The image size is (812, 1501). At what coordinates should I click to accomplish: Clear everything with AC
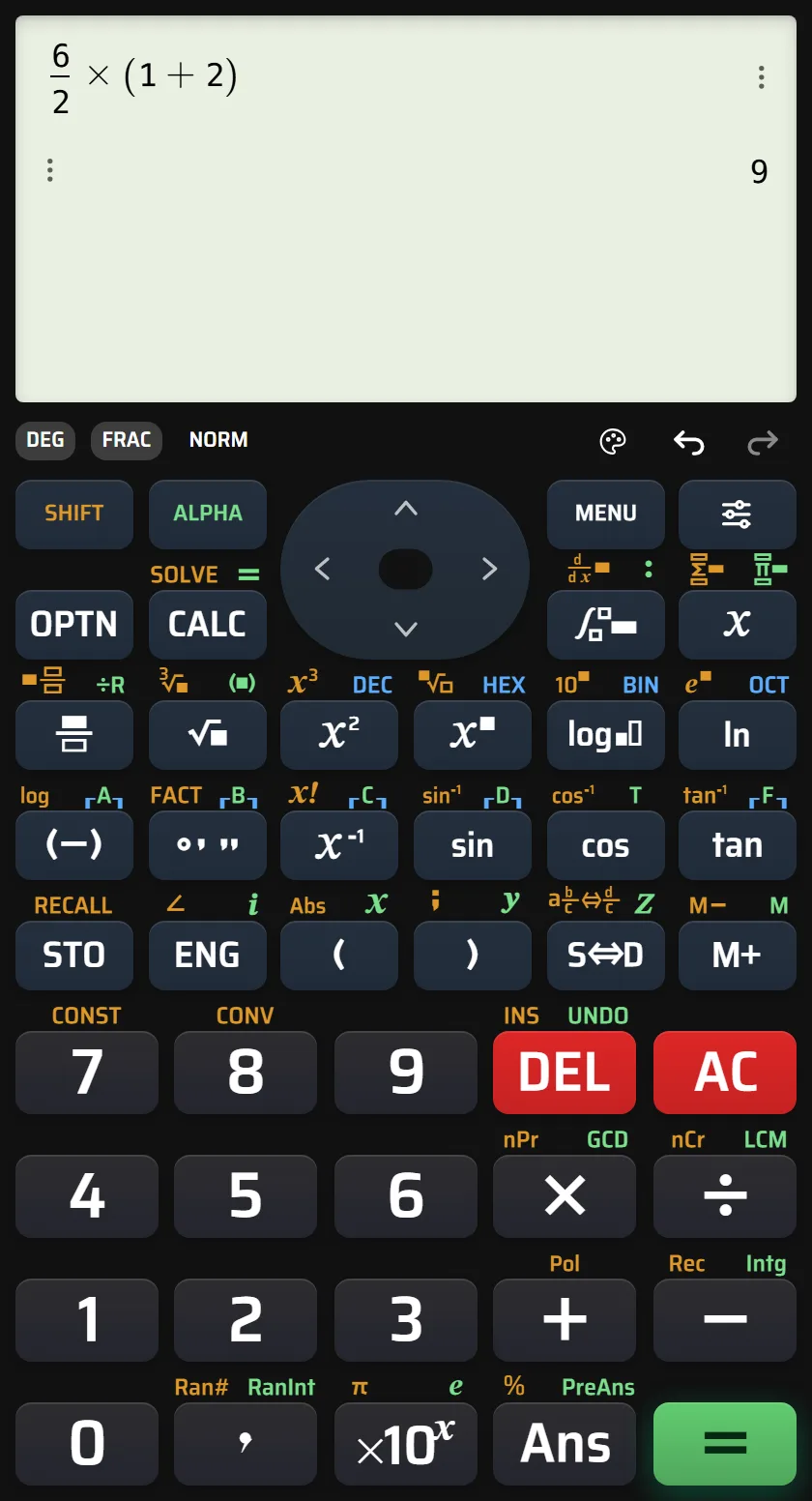[x=725, y=1073]
